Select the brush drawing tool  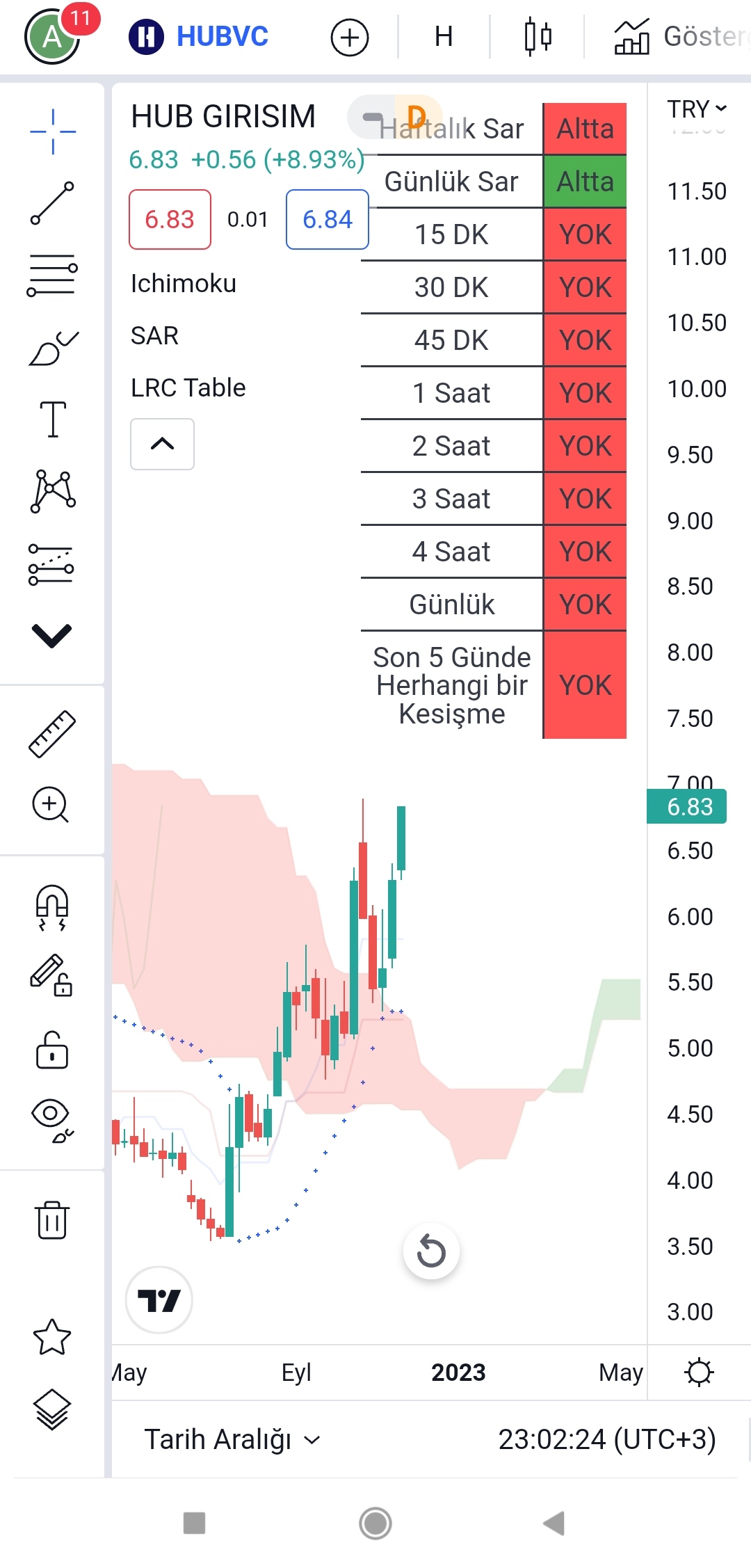point(53,348)
